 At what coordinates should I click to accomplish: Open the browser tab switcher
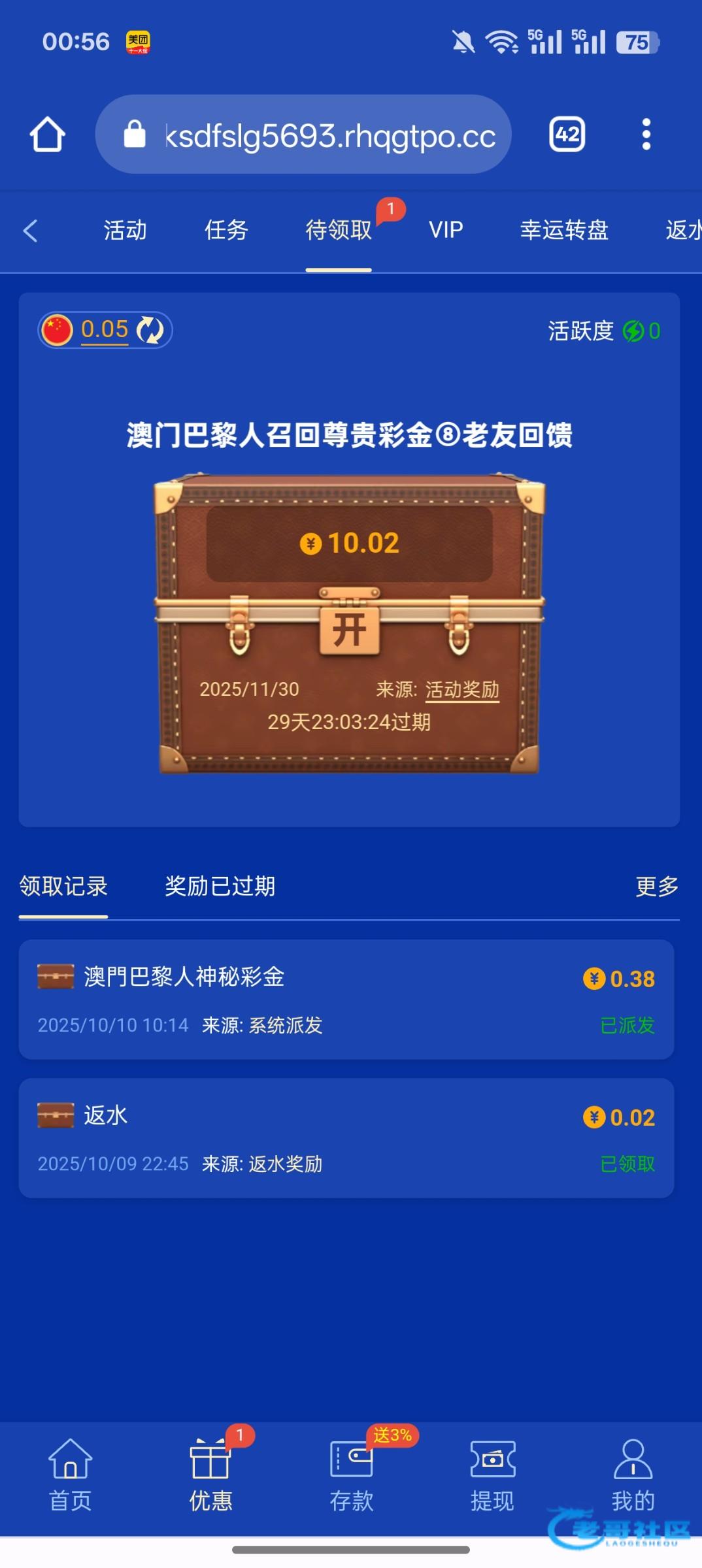pos(567,135)
